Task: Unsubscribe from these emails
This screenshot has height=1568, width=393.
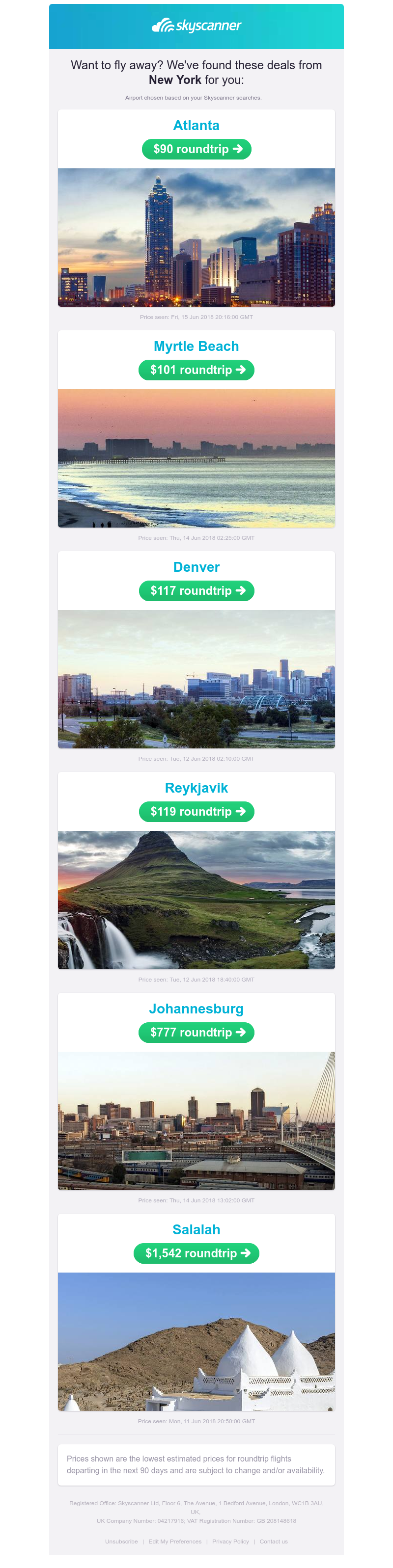Action: (121, 1541)
